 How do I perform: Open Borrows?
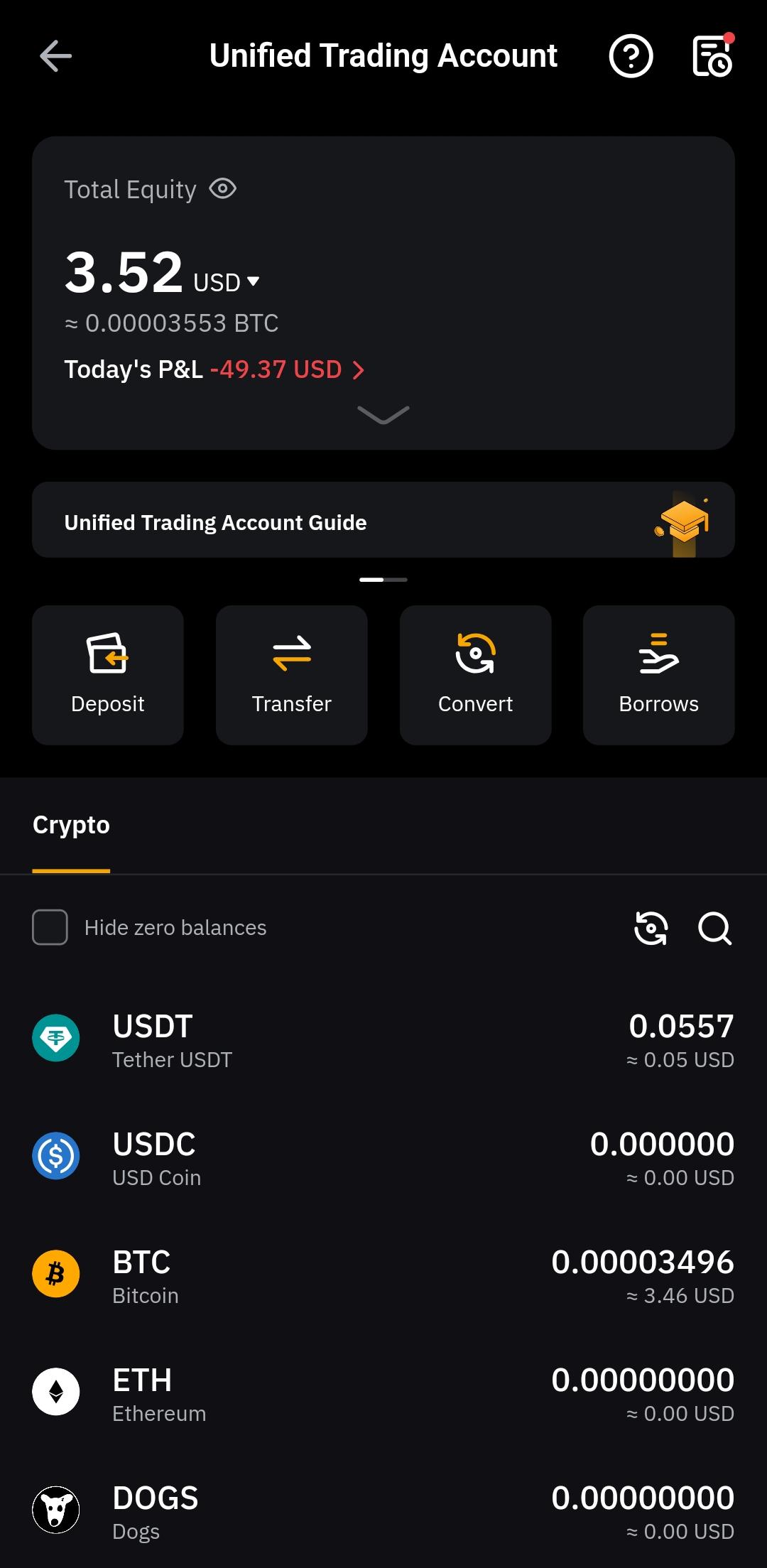[x=658, y=675]
